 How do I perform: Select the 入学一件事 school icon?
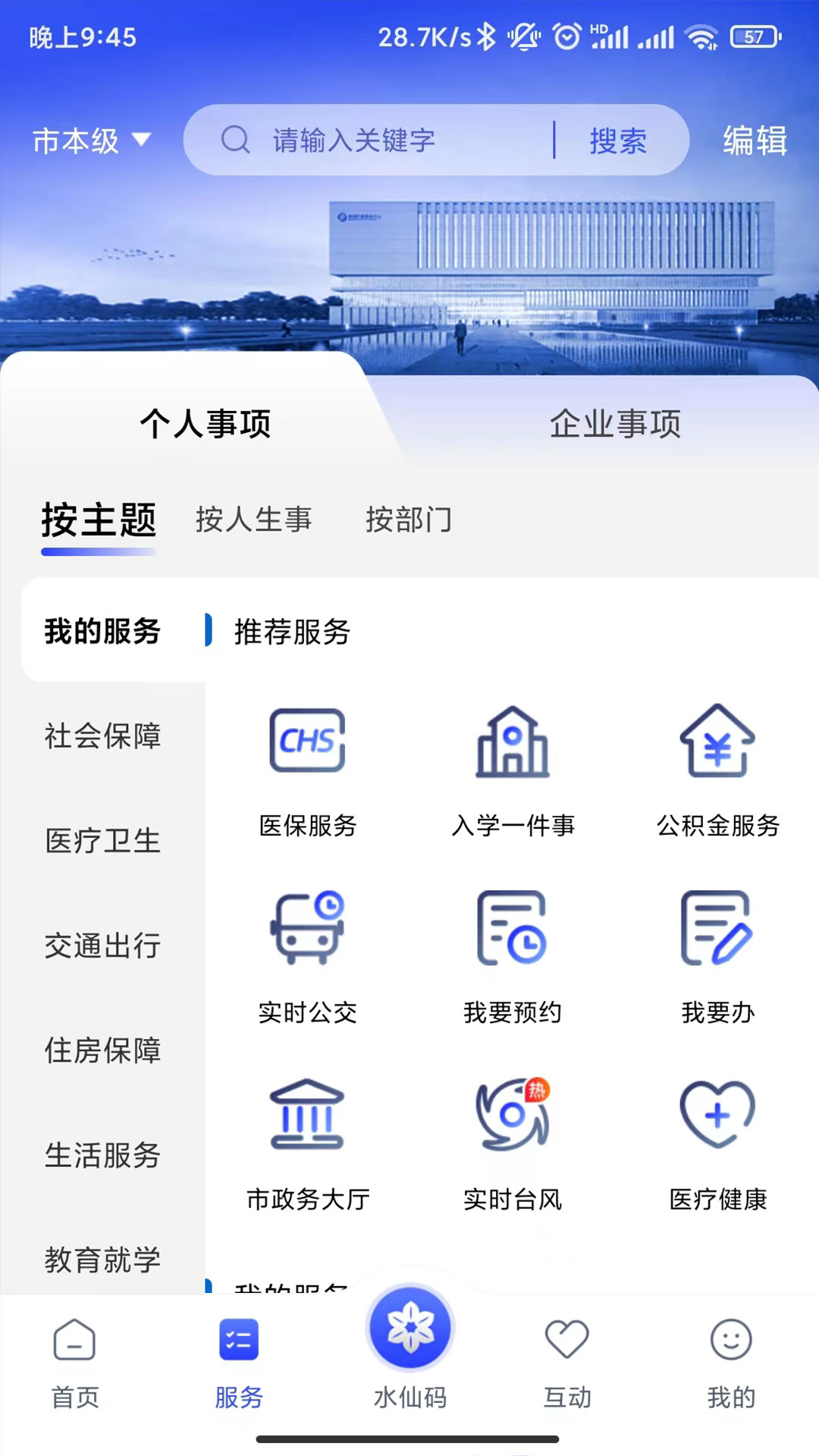coord(512,743)
